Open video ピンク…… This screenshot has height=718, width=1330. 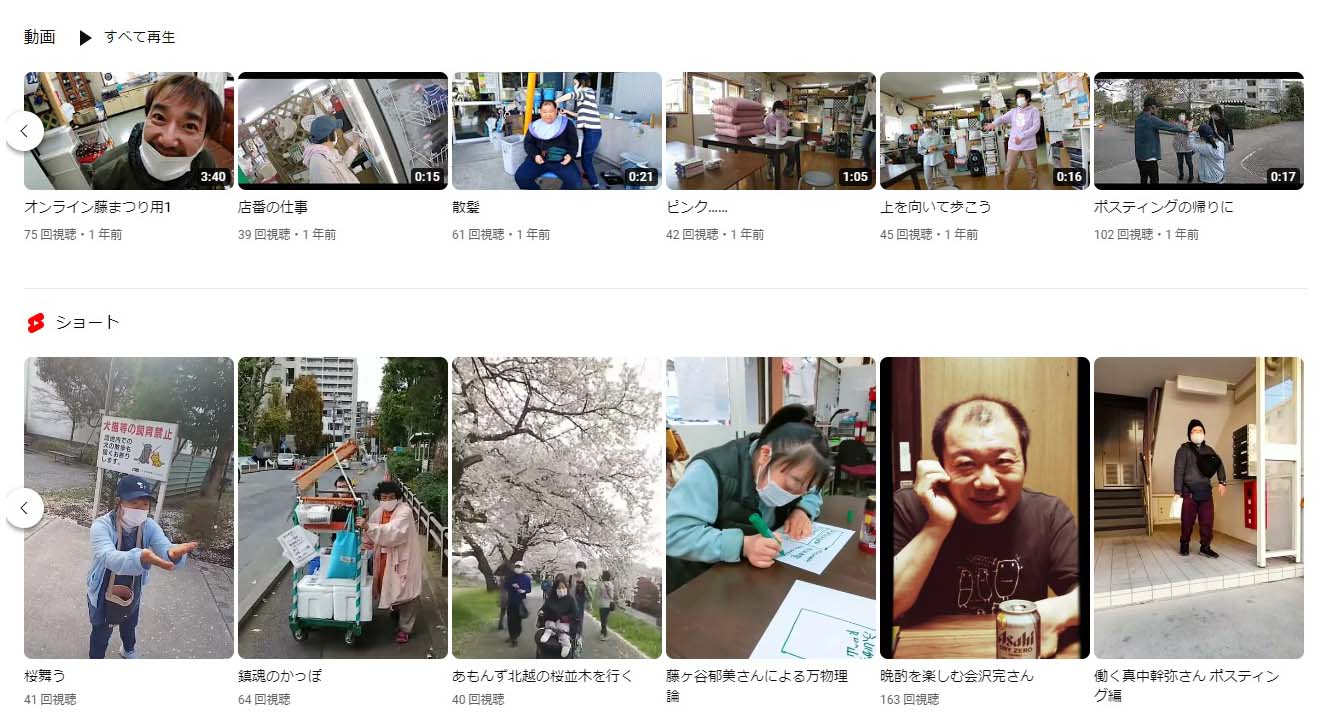coord(771,131)
